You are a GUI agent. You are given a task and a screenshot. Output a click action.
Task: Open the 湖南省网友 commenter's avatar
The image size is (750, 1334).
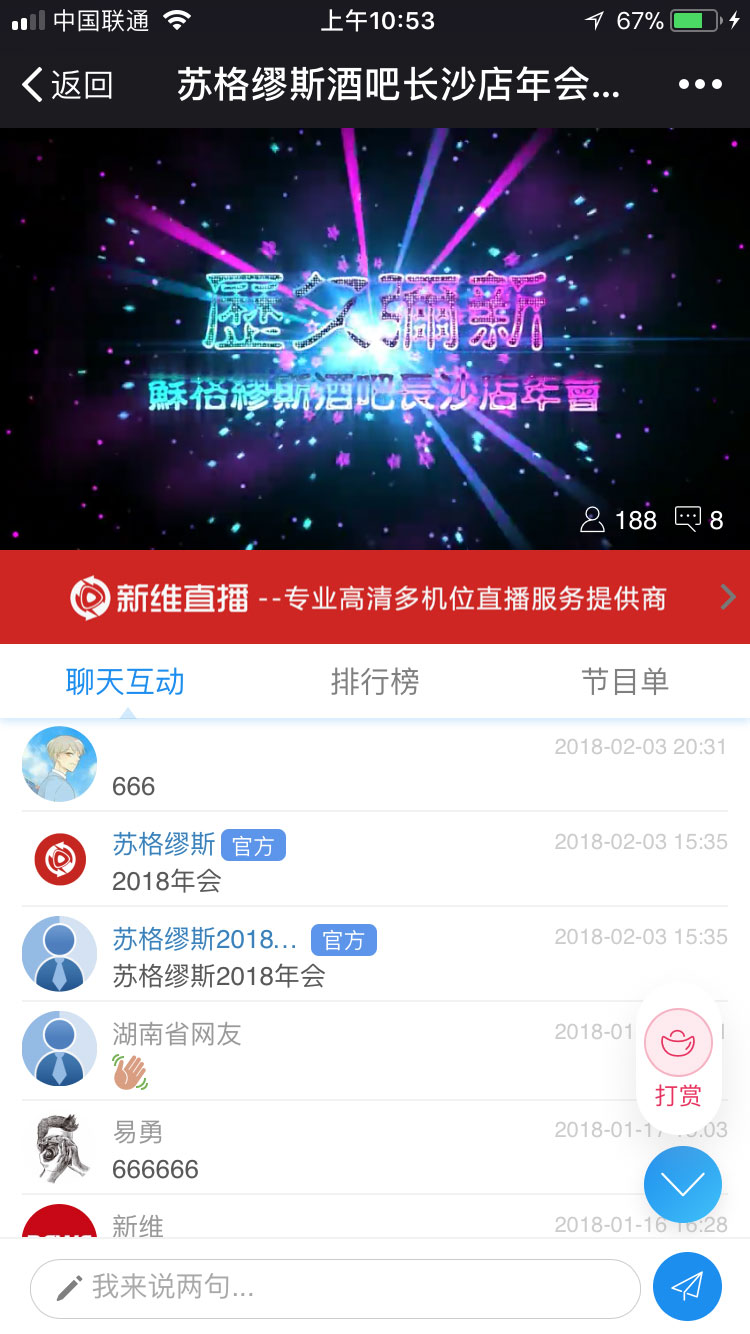(59, 1048)
